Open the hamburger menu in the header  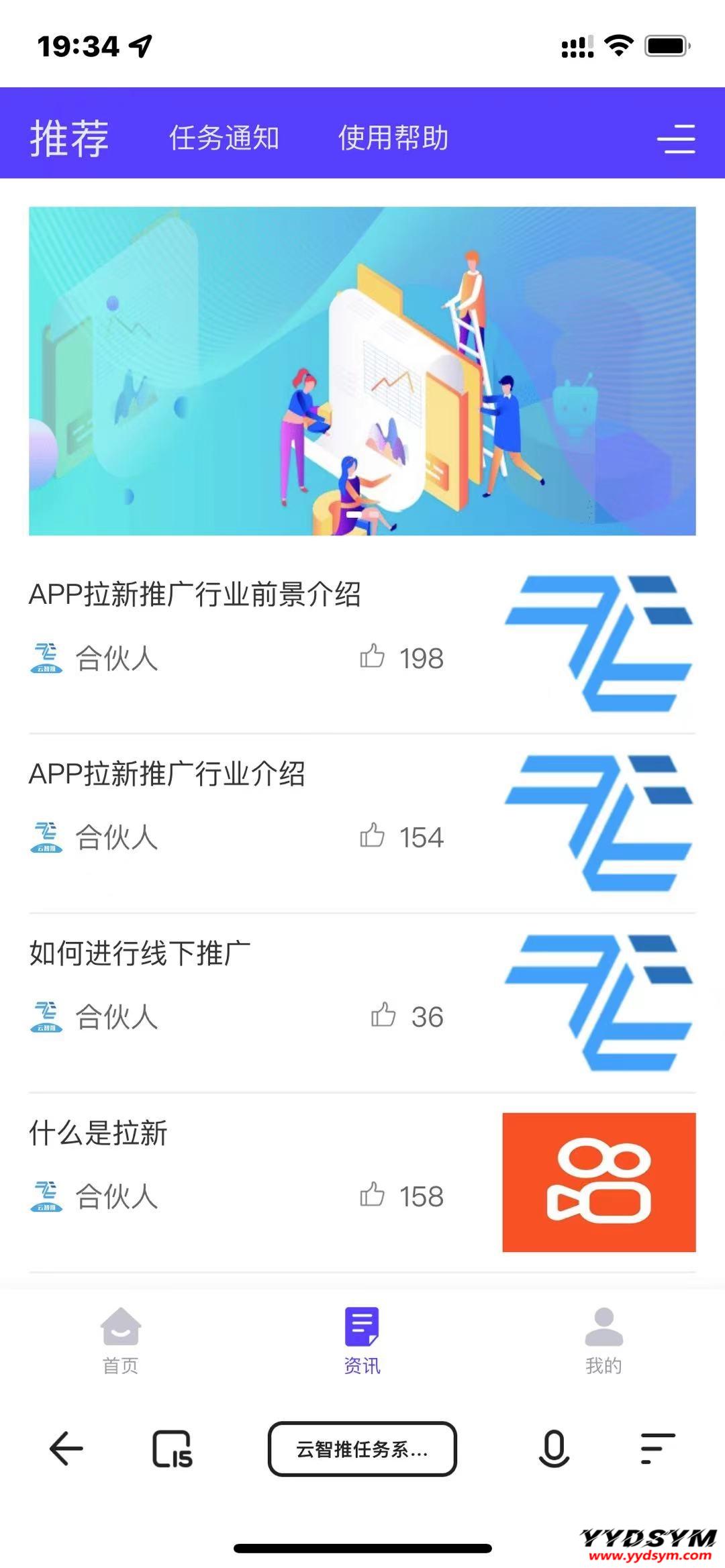pos(676,138)
